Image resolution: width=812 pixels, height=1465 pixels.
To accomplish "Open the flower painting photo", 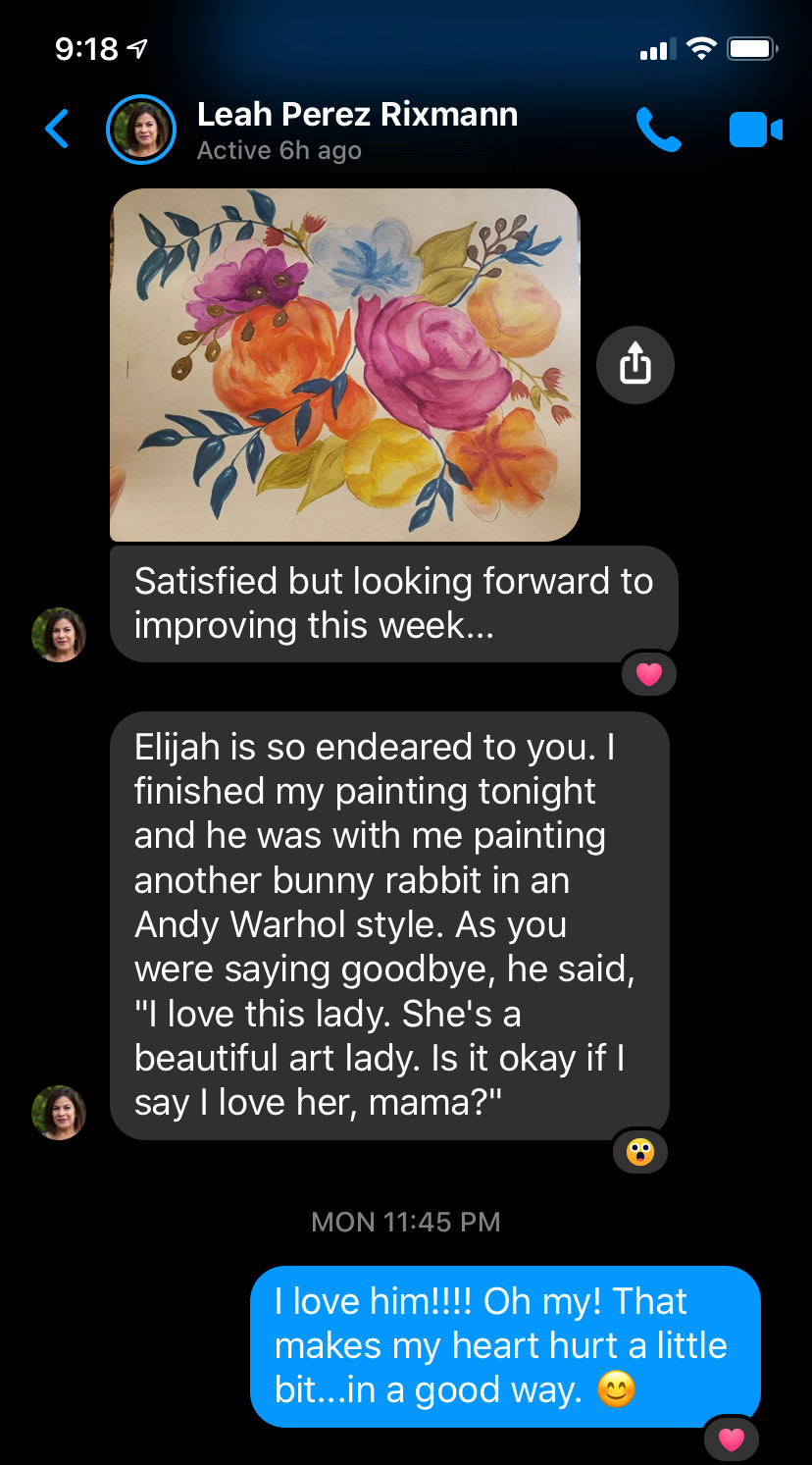I will (345, 365).
